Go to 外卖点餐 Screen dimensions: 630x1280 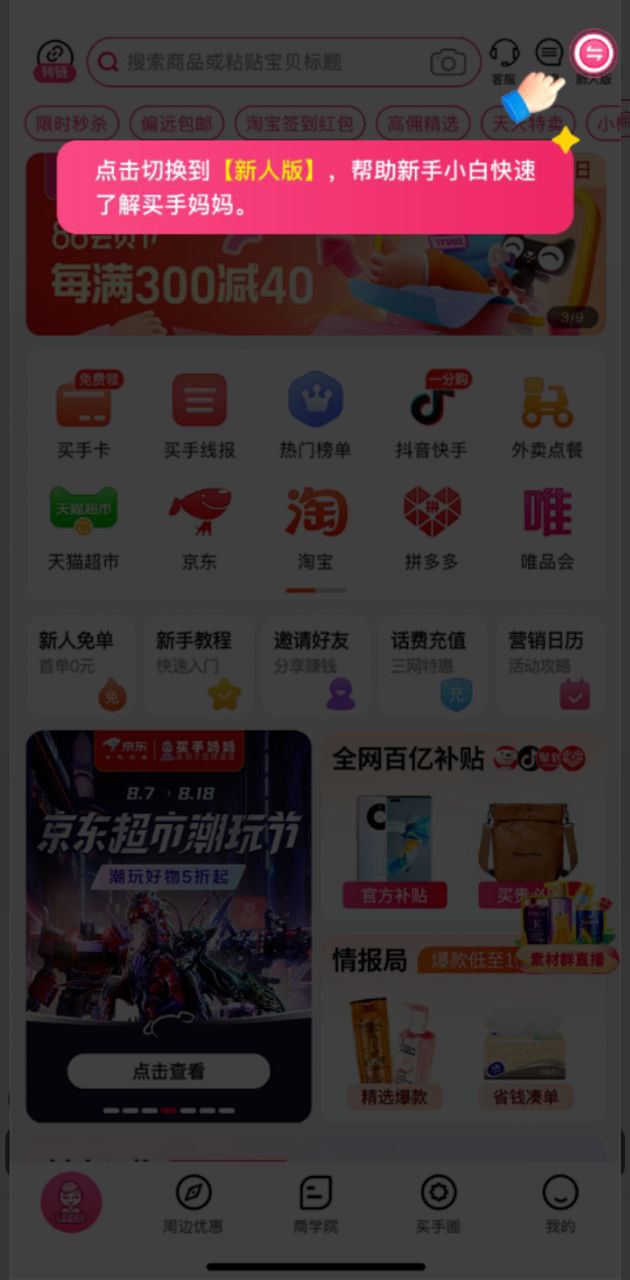[547, 416]
